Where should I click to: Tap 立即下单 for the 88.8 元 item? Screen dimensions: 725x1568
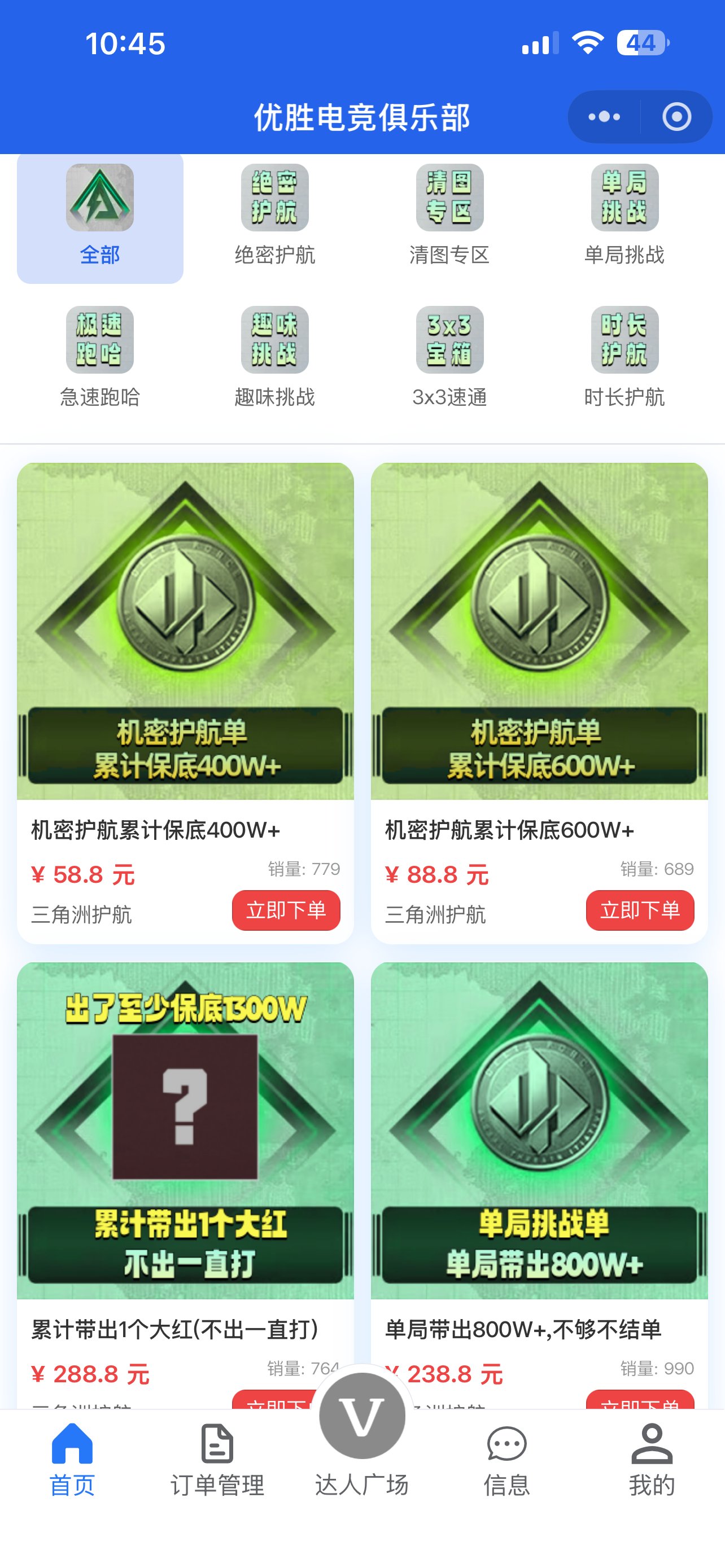(x=640, y=910)
